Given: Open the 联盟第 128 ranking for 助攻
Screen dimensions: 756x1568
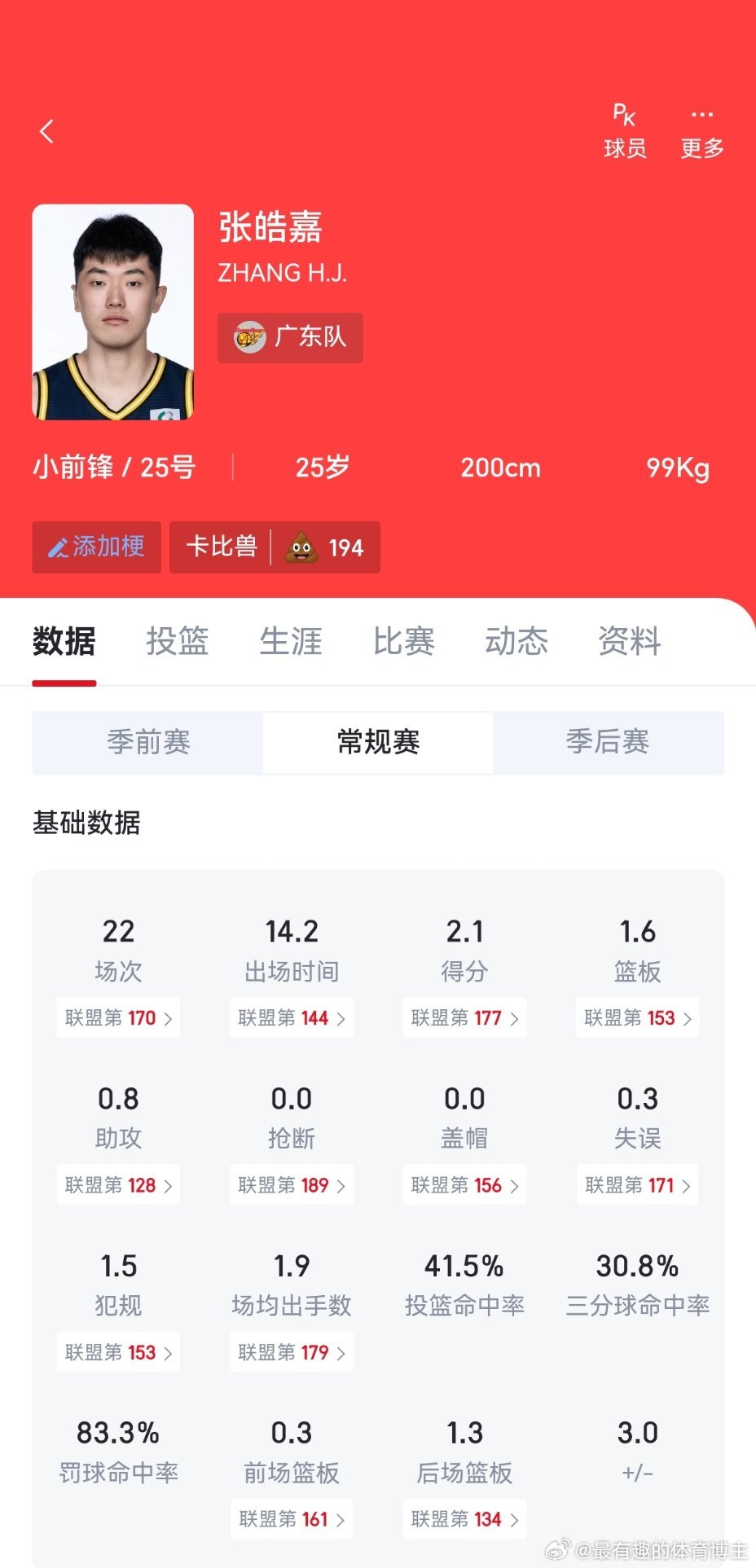Looking at the screenshot, I should click(x=117, y=1184).
